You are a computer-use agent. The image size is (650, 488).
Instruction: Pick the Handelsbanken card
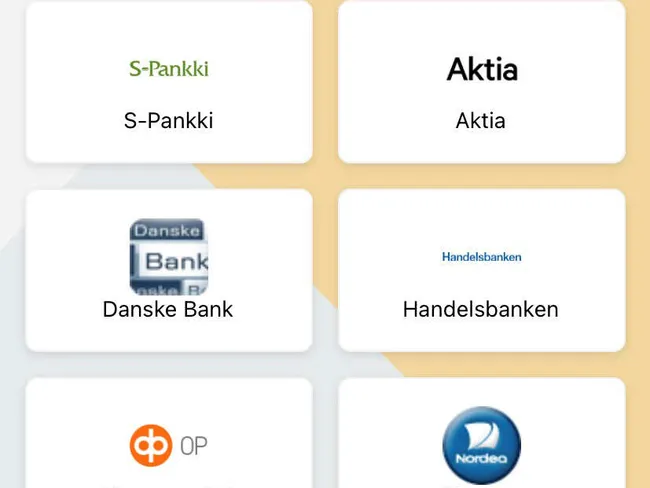coord(481,270)
